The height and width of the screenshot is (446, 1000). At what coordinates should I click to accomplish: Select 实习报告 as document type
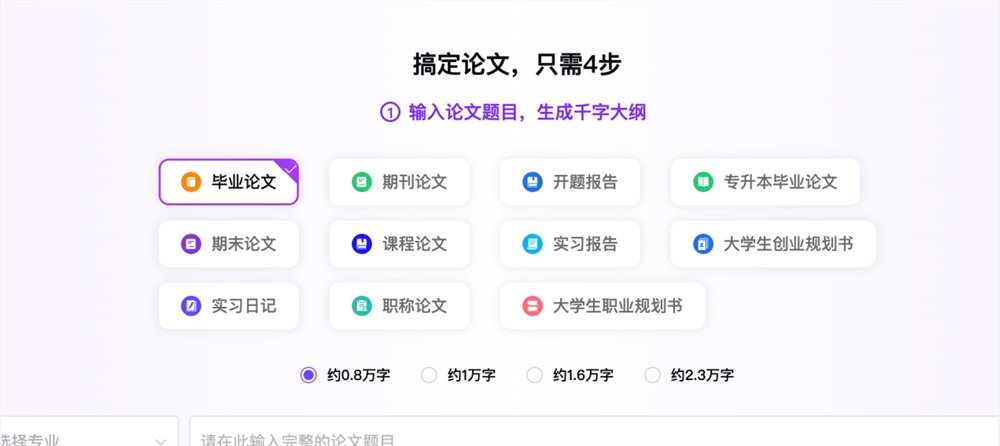[570, 244]
